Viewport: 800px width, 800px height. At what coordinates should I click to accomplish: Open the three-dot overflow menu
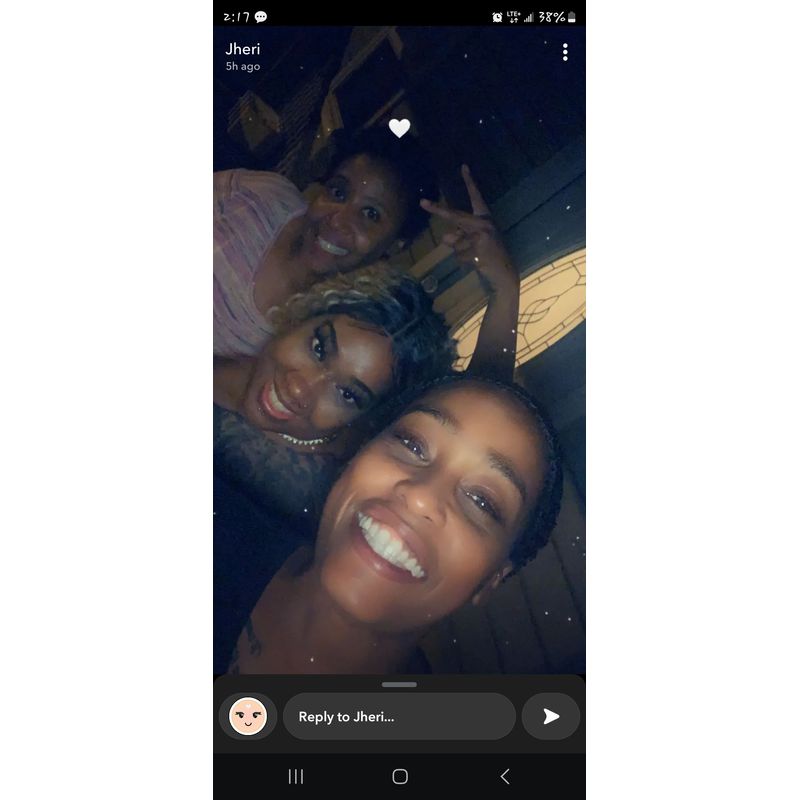[565, 52]
